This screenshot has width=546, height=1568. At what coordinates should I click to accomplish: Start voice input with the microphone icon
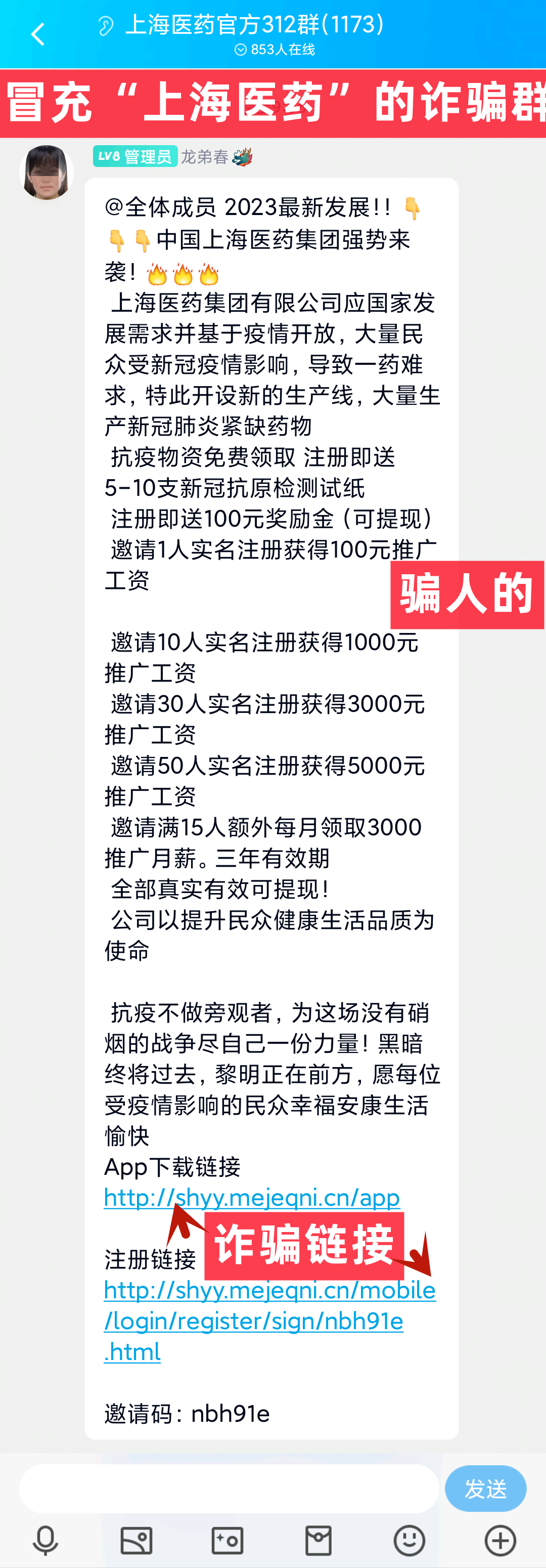tap(45, 1541)
